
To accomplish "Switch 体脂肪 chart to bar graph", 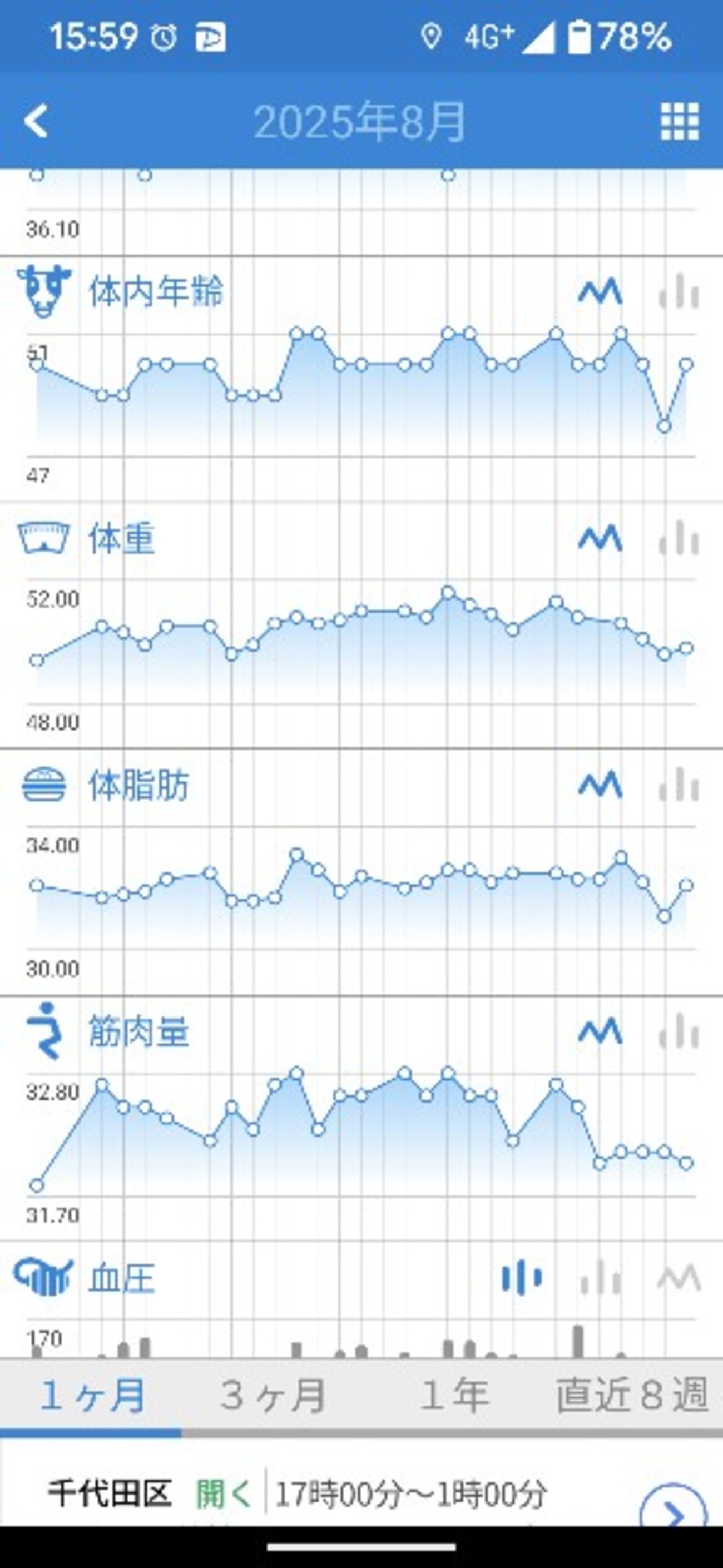I will (679, 785).
